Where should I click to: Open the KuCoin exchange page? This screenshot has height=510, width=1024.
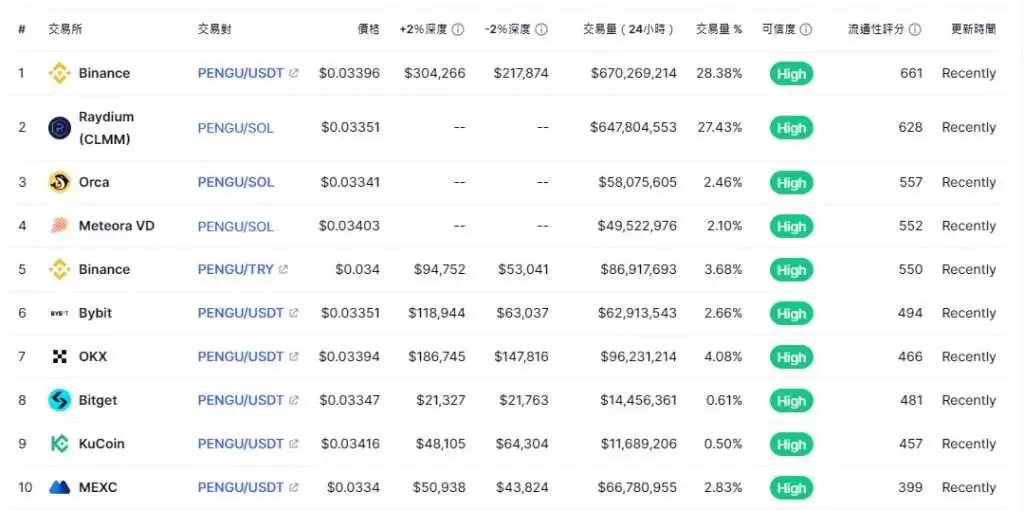tap(101, 443)
